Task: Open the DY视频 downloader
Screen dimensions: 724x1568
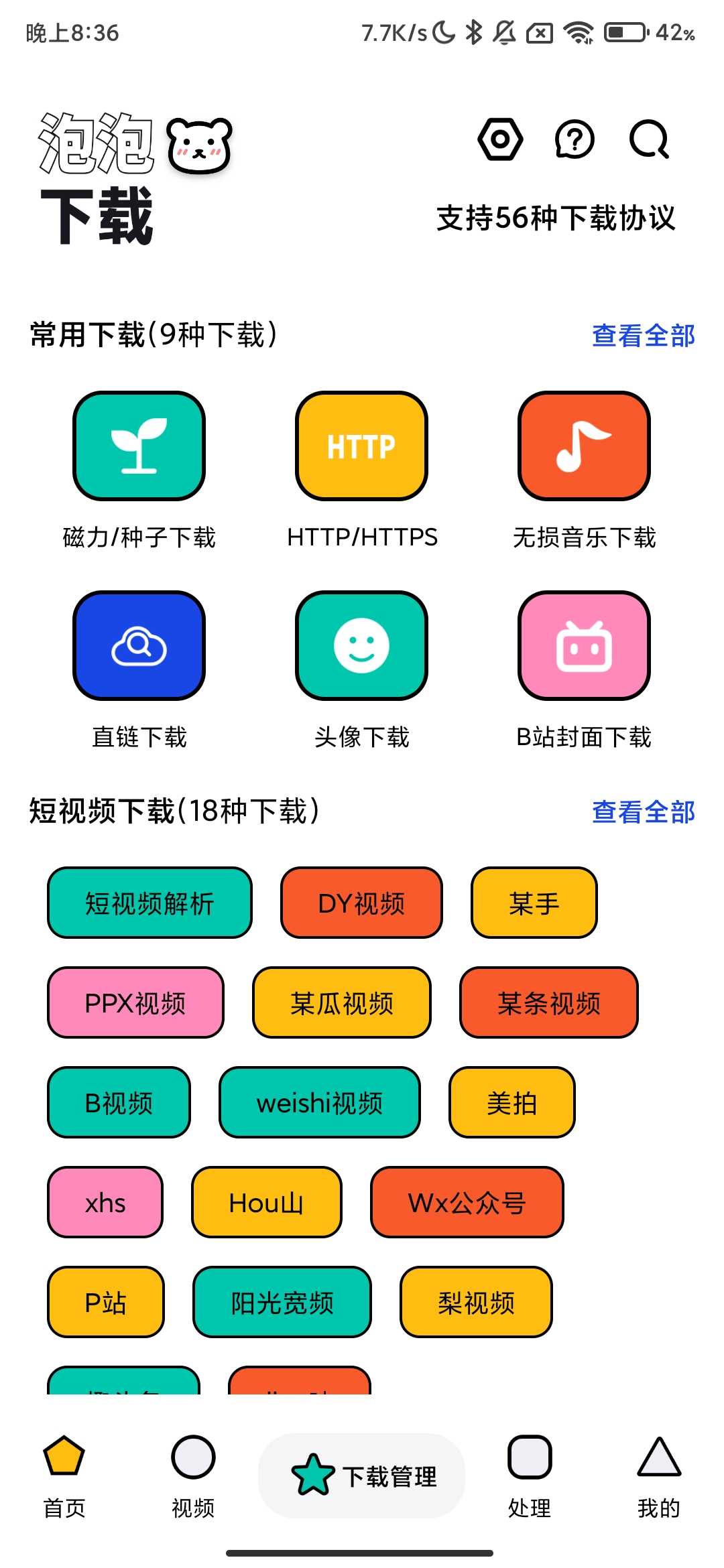Action: [x=361, y=903]
